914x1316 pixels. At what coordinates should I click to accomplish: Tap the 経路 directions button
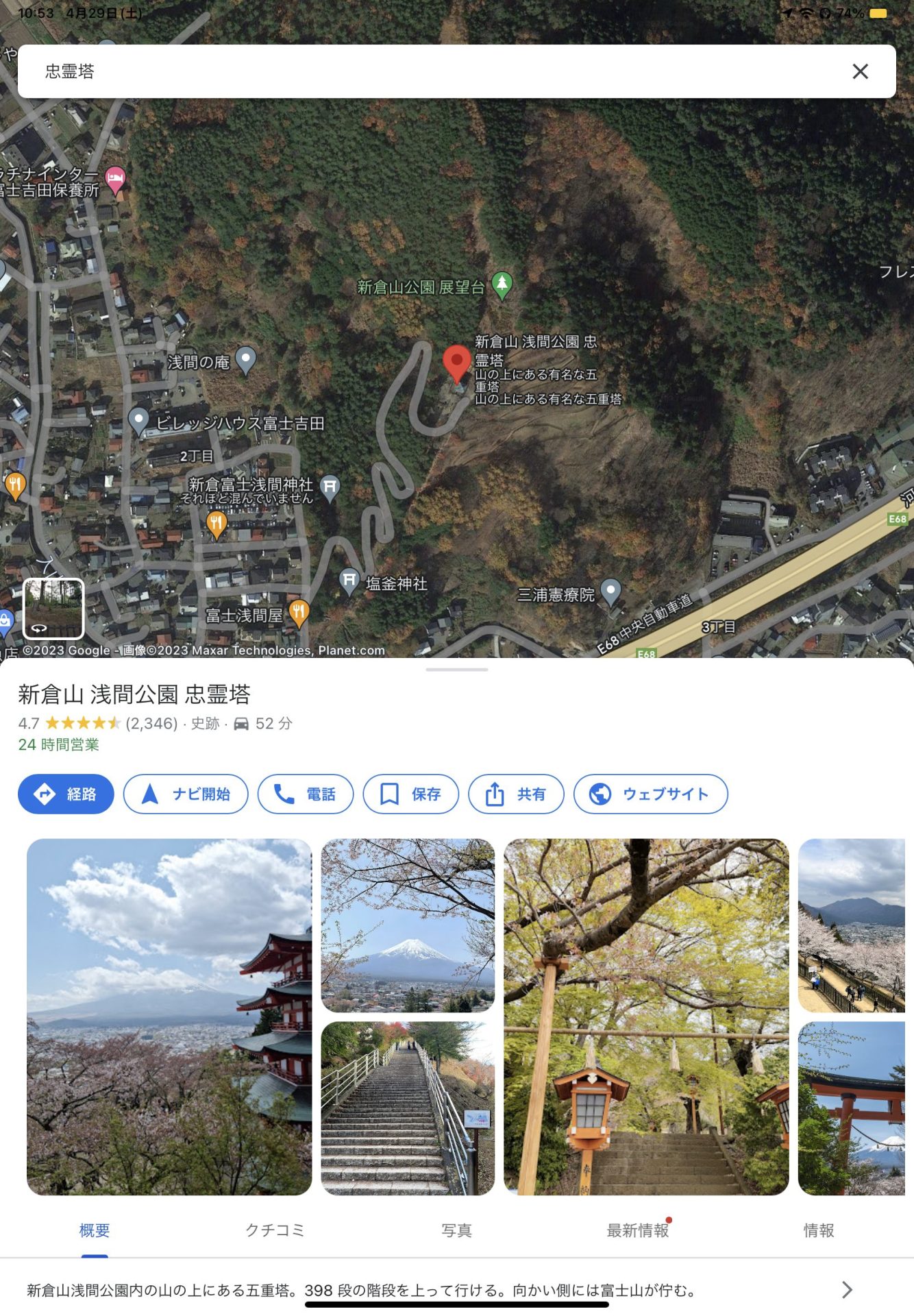click(x=66, y=794)
